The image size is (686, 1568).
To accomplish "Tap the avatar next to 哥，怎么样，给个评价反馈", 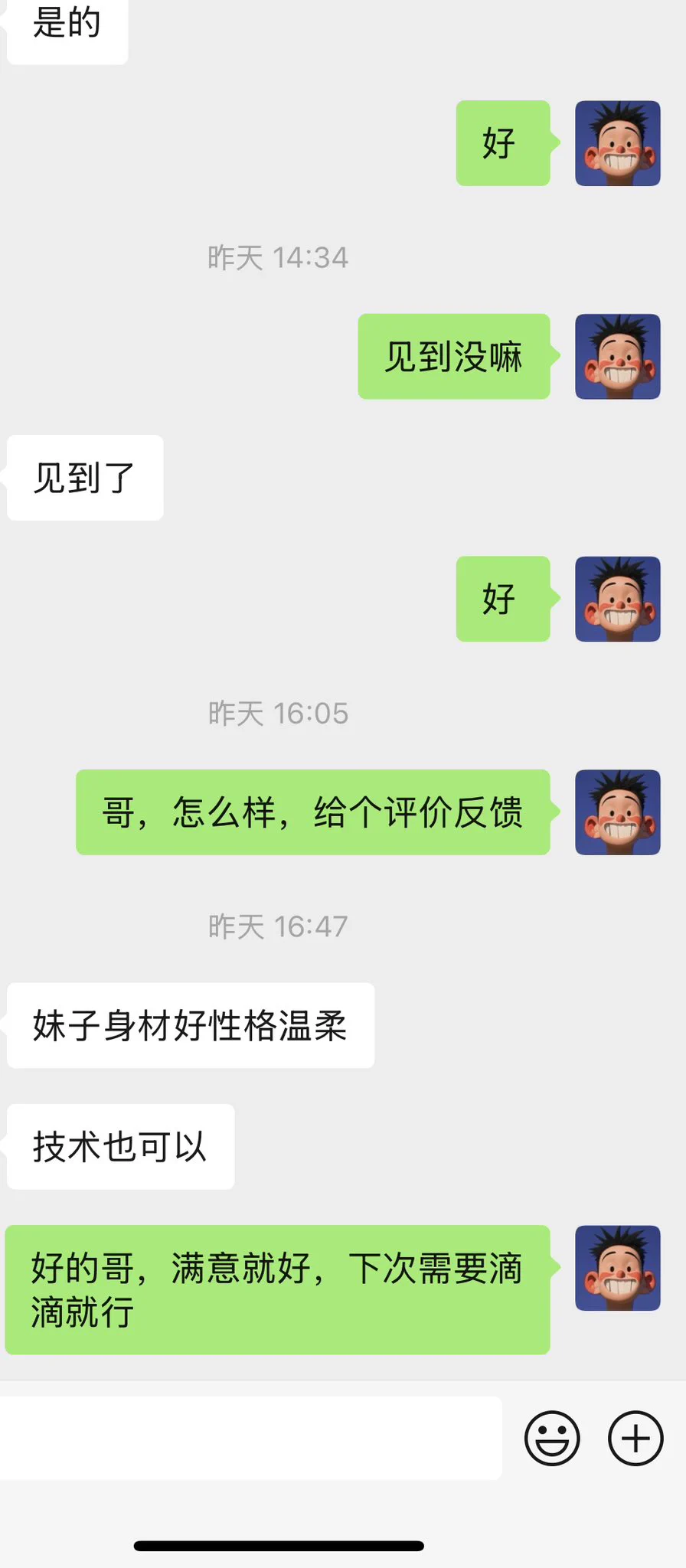I will [x=617, y=812].
